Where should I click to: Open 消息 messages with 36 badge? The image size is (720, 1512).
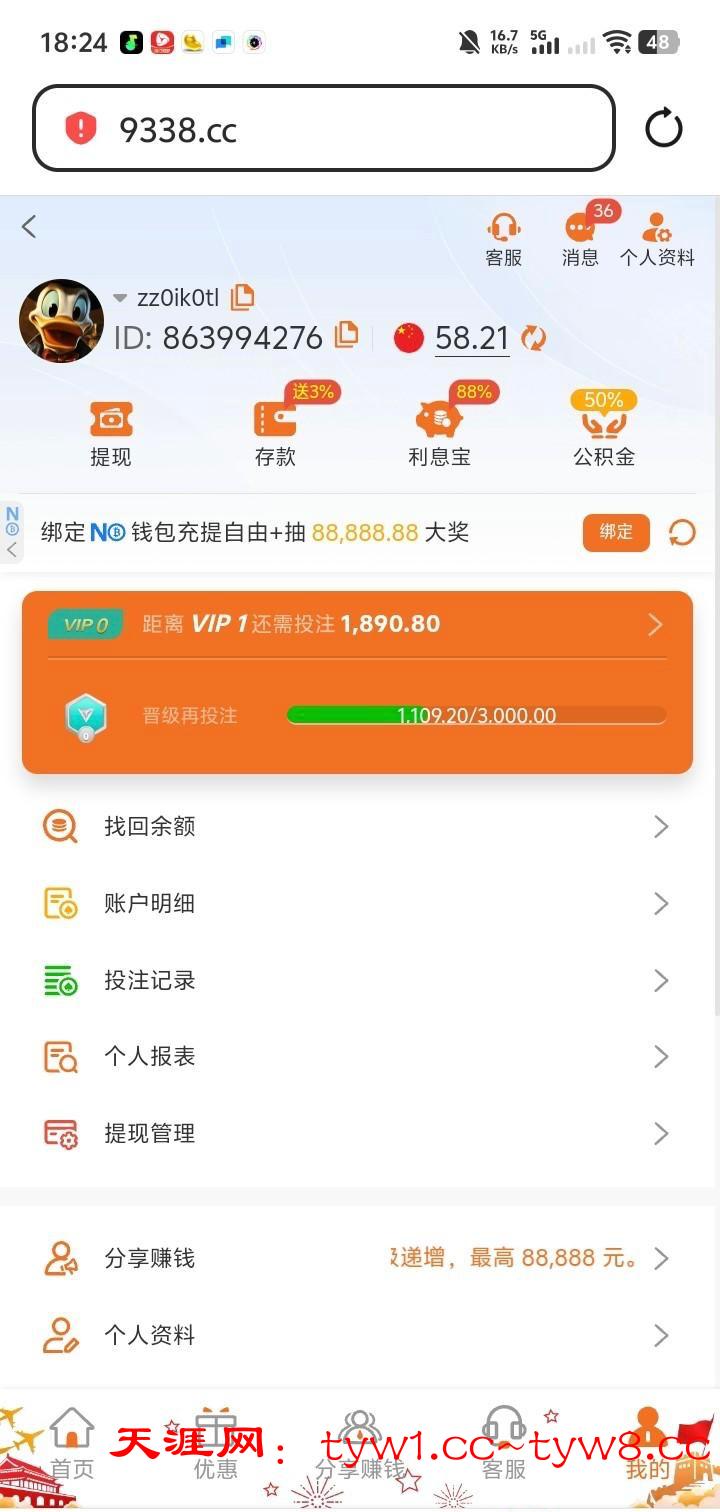click(x=581, y=238)
